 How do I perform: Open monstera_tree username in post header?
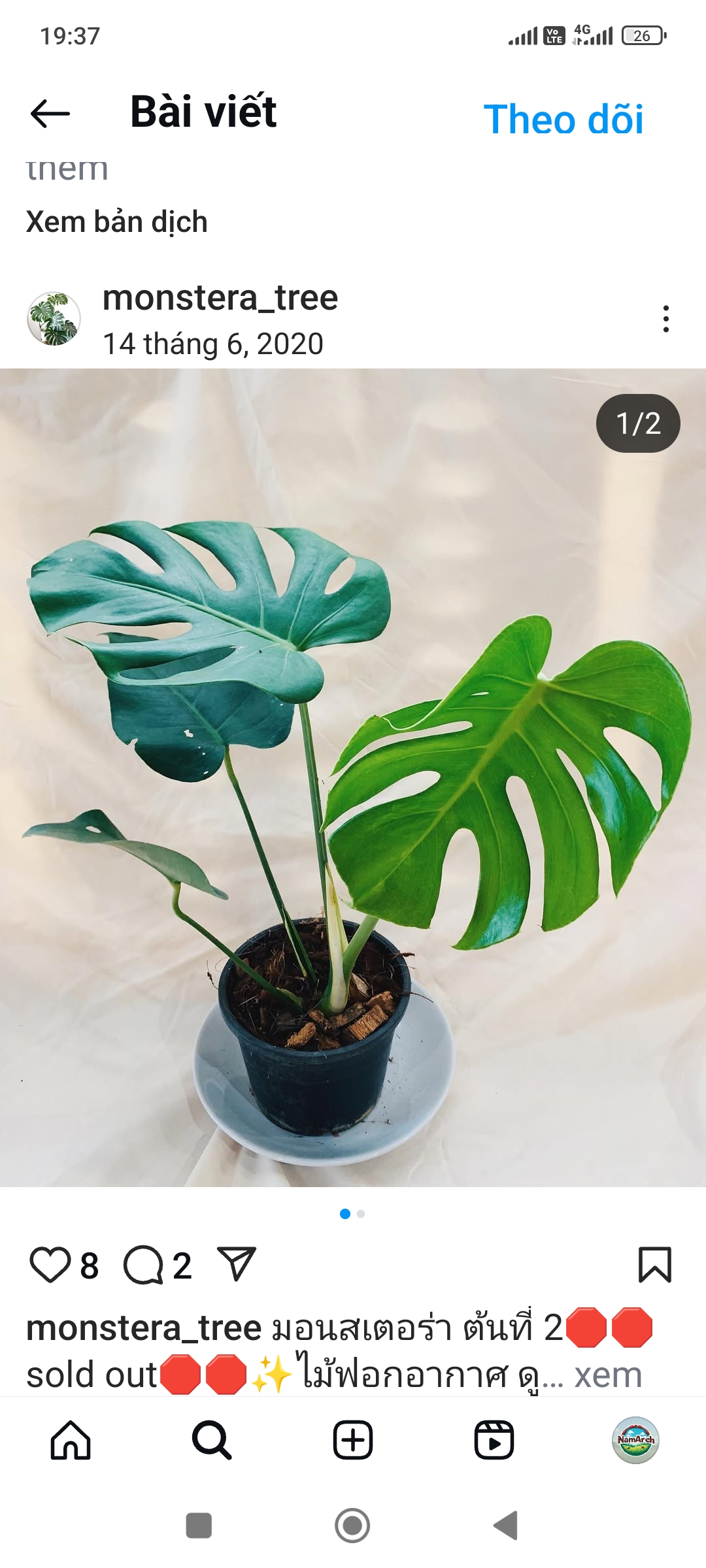click(220, 298)
